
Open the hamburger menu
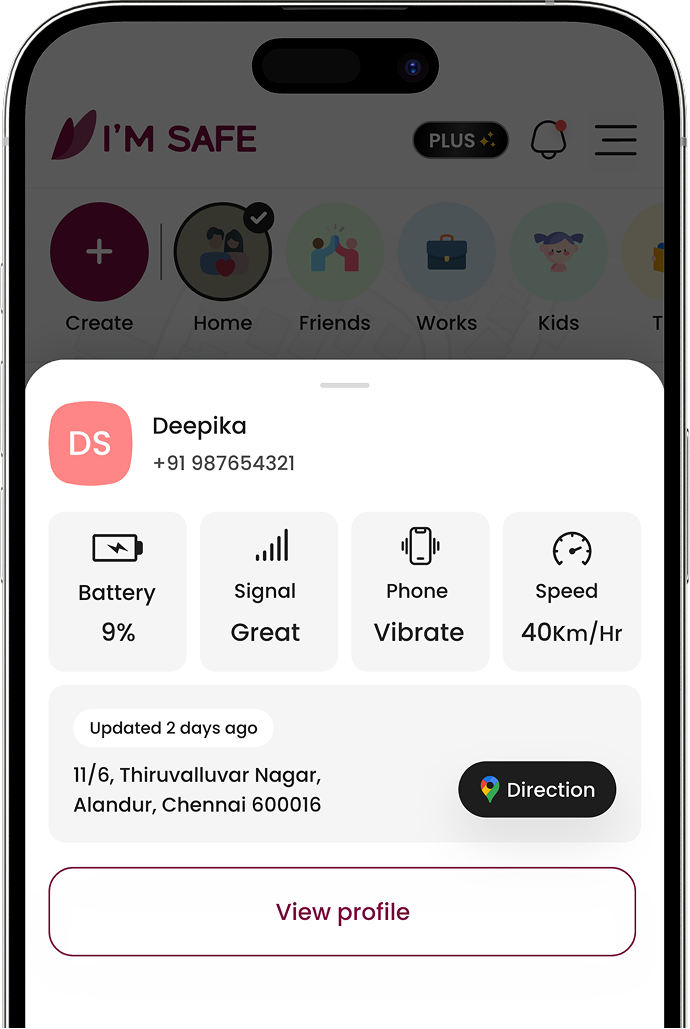click(x=615, y=140)
